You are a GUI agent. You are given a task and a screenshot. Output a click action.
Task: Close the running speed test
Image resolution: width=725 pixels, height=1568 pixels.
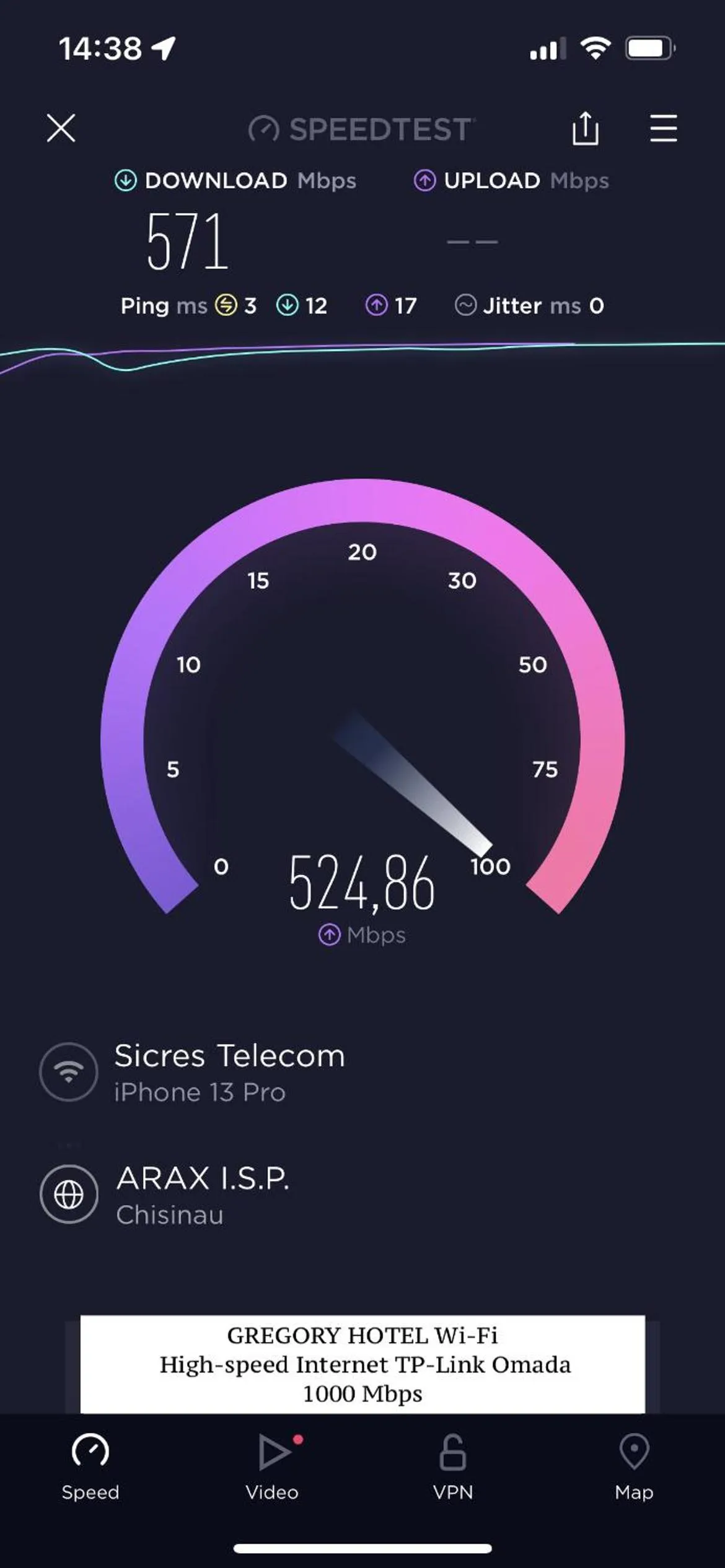(x=61, y=128)
